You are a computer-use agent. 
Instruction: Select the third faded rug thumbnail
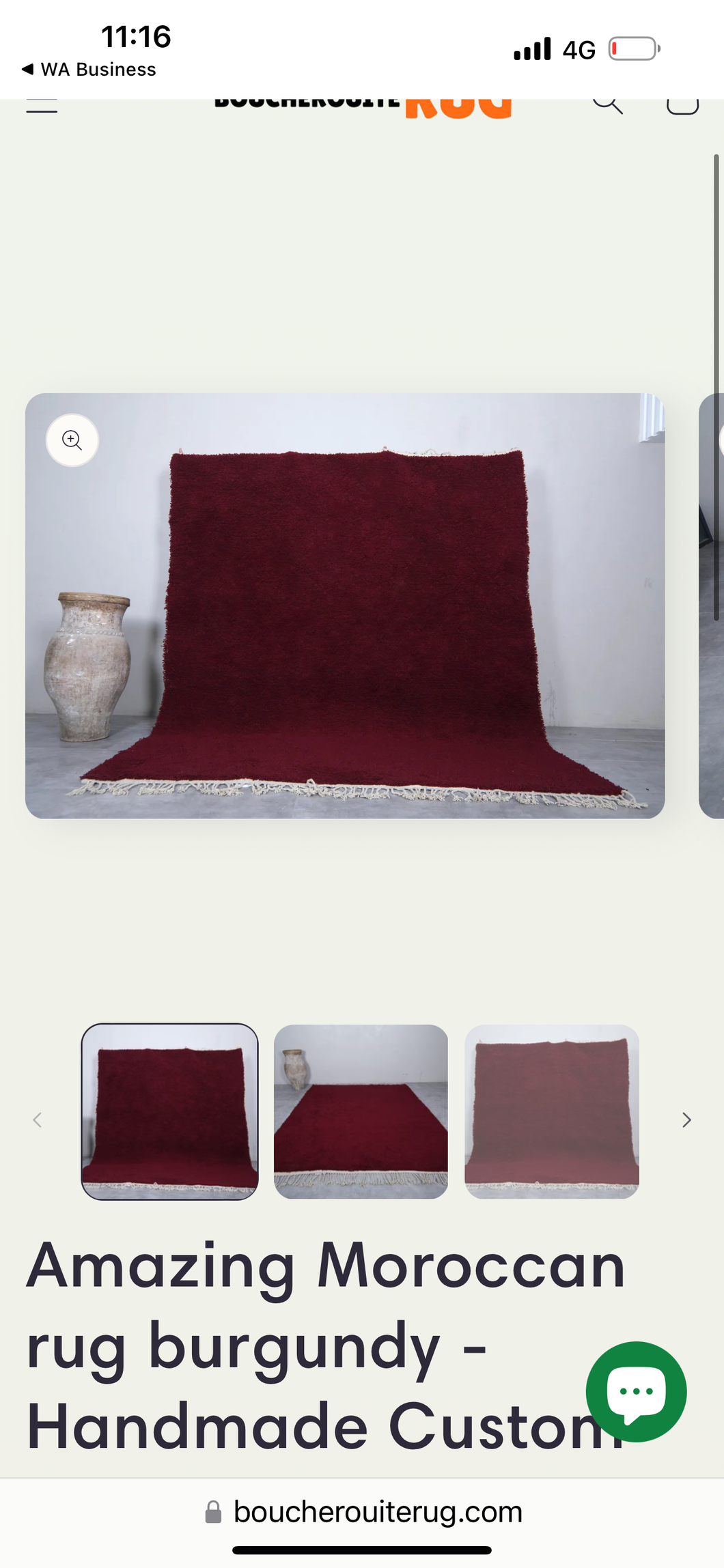click(552, 1111)
